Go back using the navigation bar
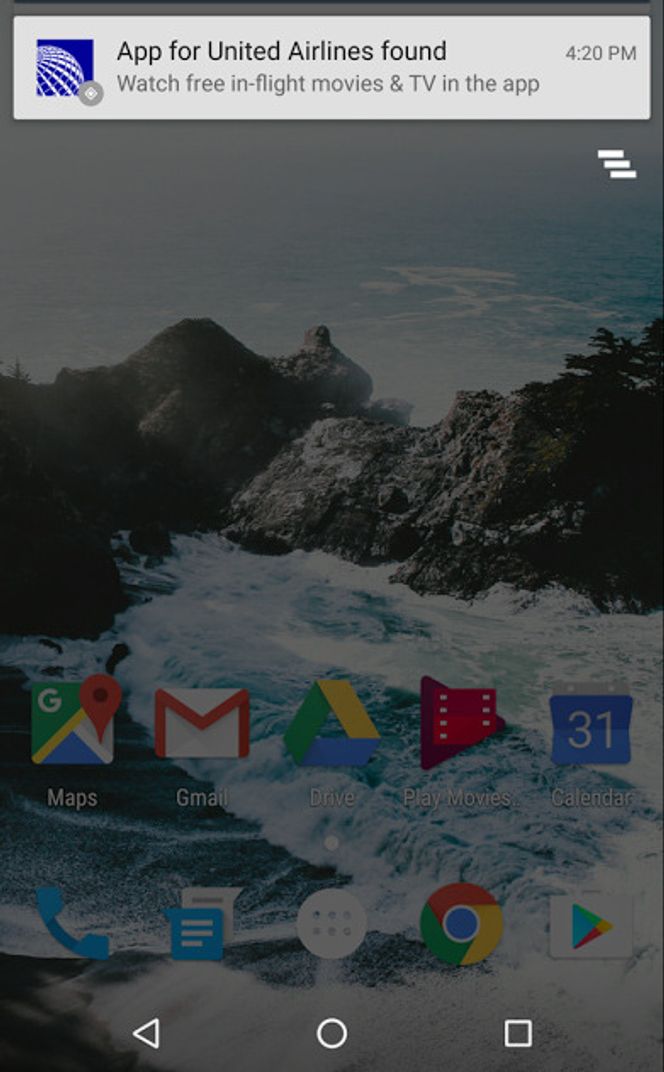This screenshot has width=664, height=1072. [x=146, y=1033]
